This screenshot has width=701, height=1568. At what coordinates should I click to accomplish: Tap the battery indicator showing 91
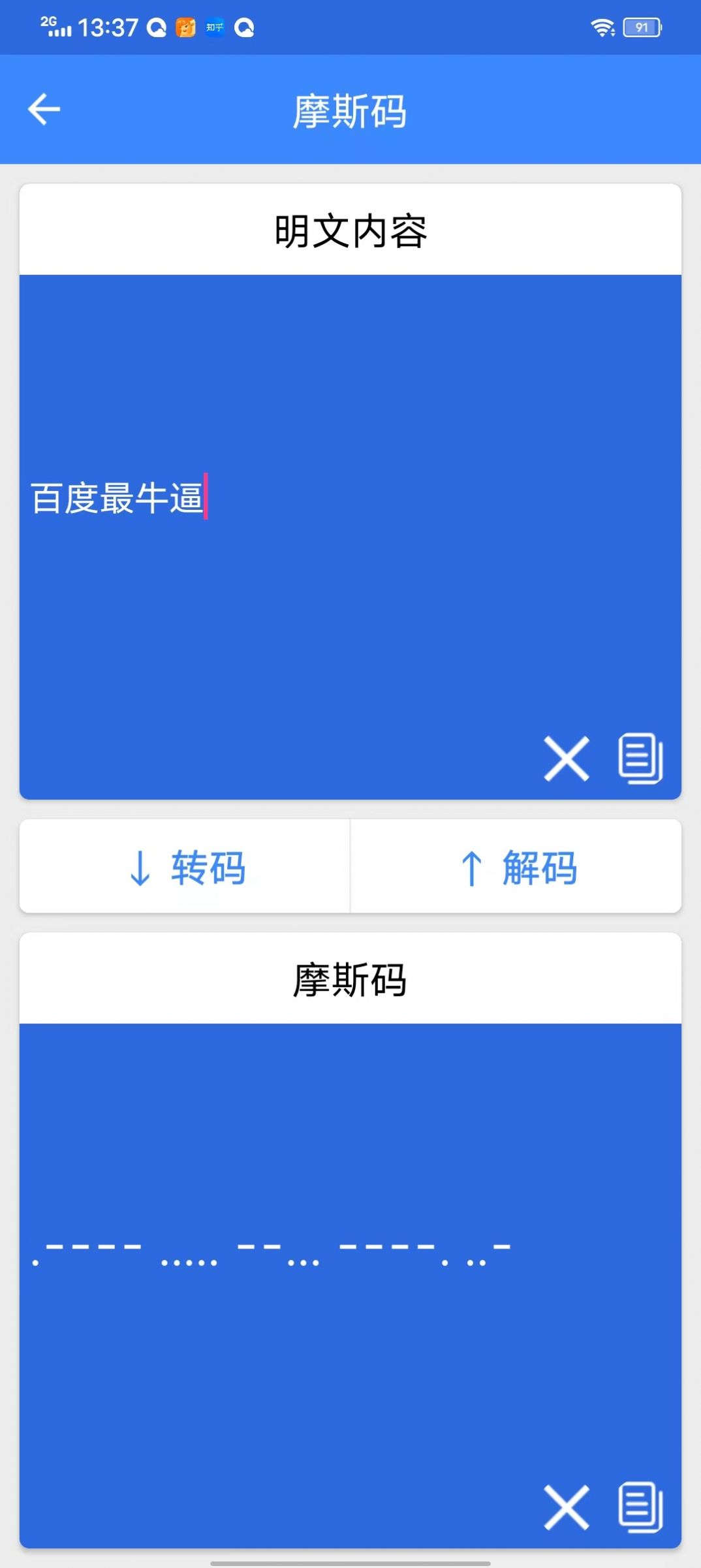tap(642, 27)
